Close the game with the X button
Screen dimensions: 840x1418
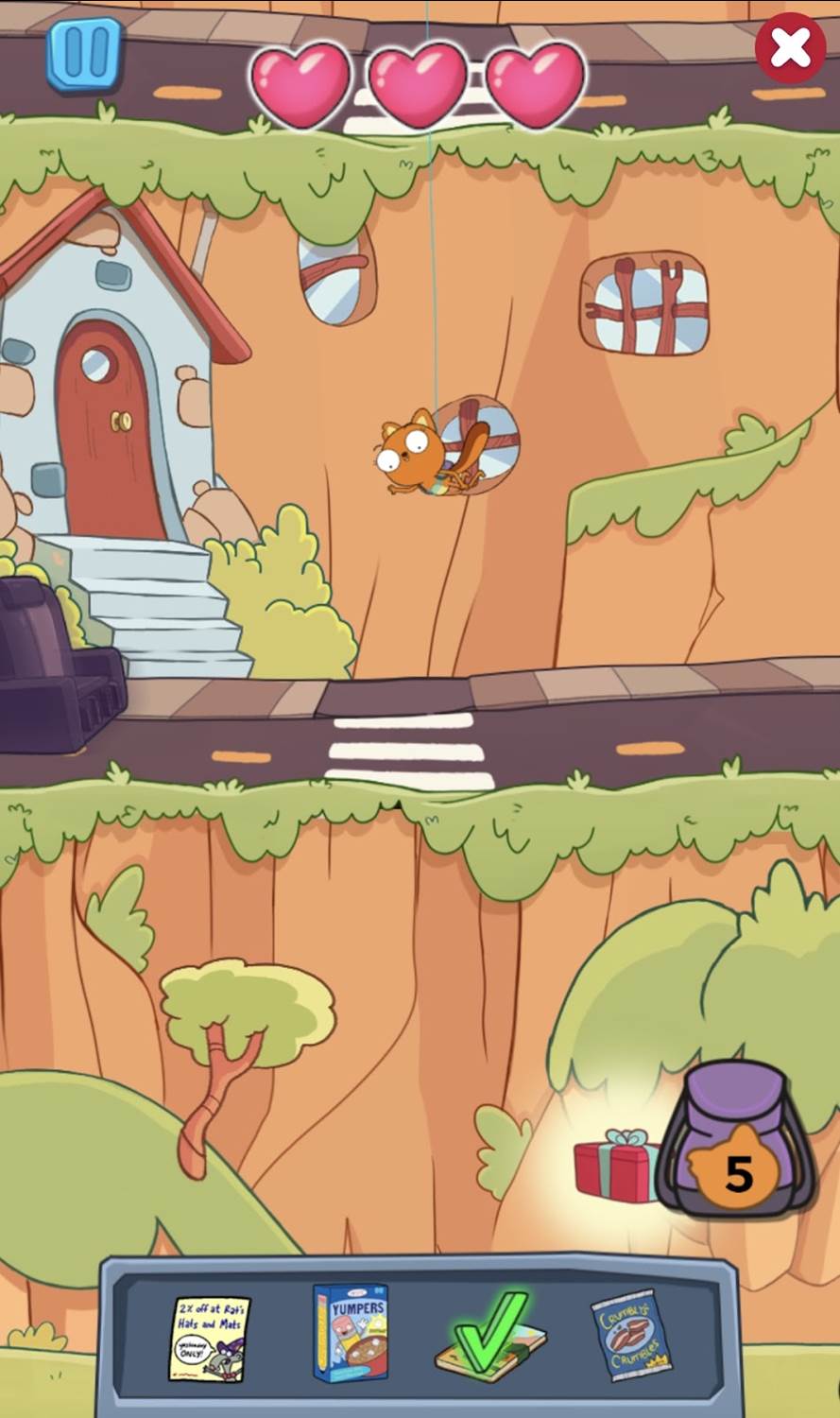(790, 48)
